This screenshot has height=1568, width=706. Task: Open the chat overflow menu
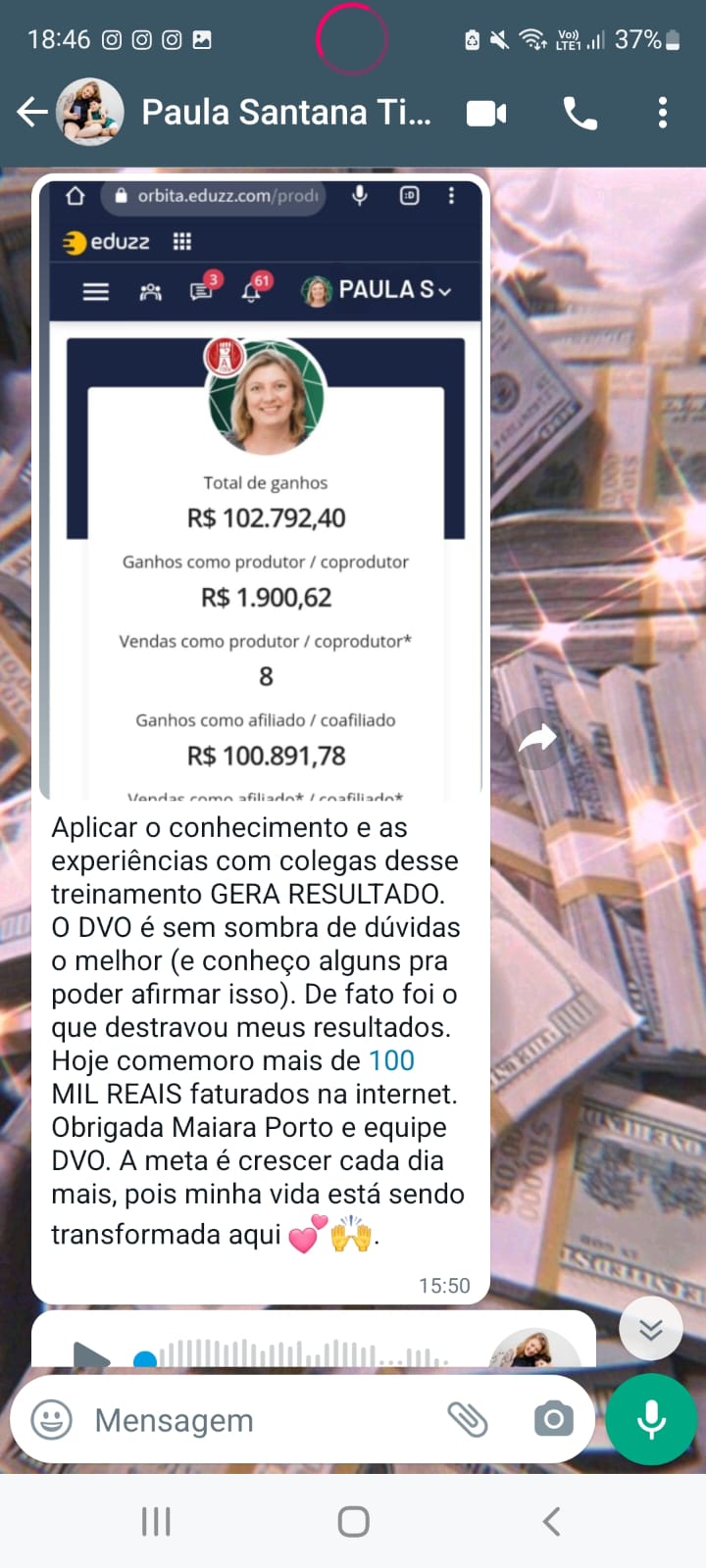coord(663,114)
